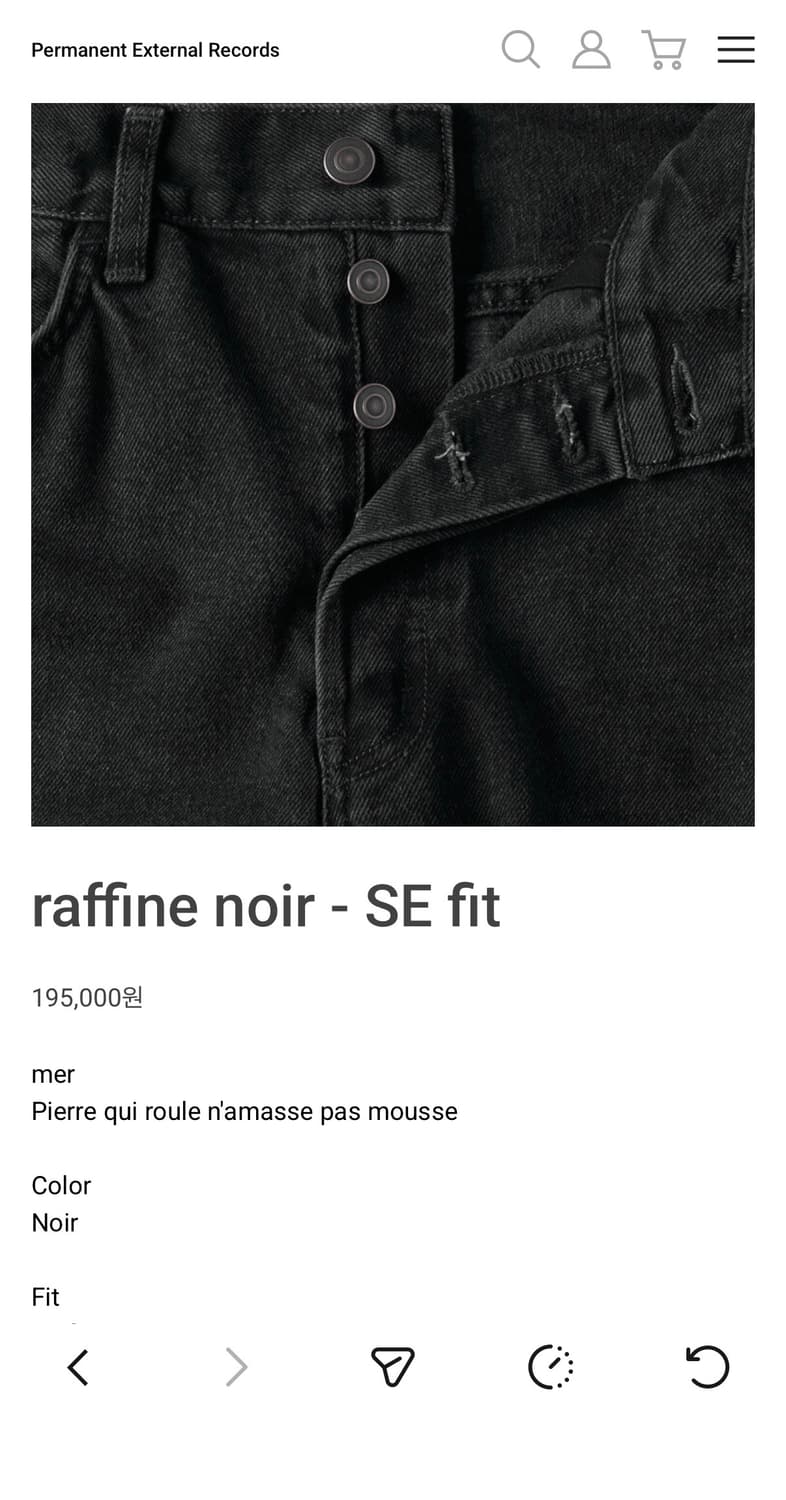The width and height of the screenshot is (786, 1500).
Task: Click the 'mer' label
Action: pos(53,1074)
